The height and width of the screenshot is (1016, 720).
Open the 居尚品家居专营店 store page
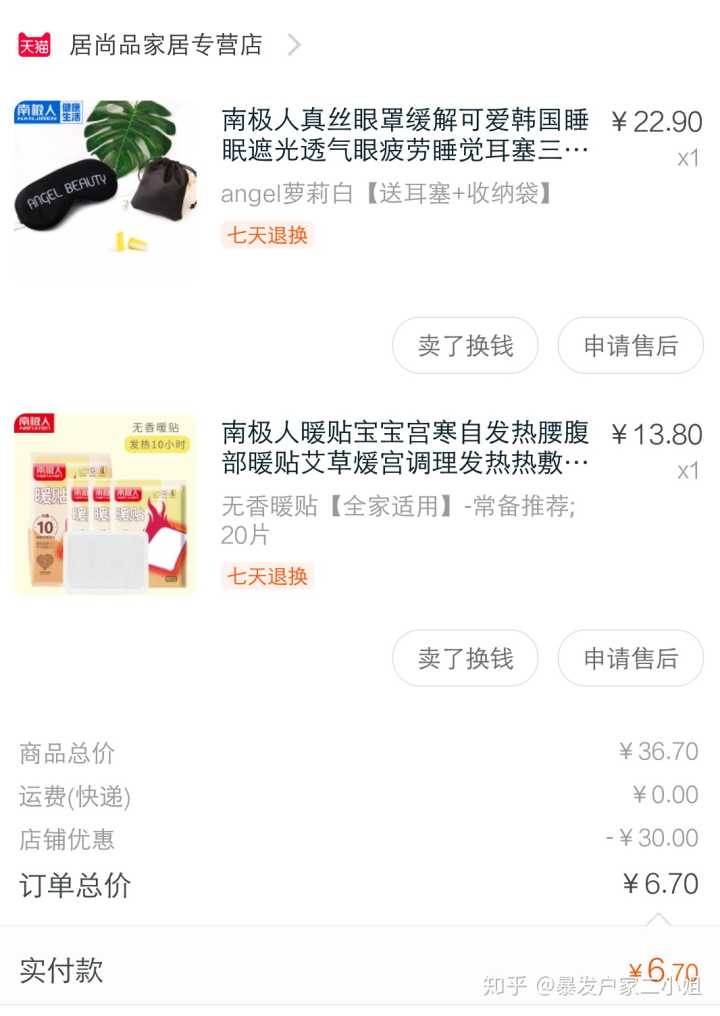coord(165,45)
